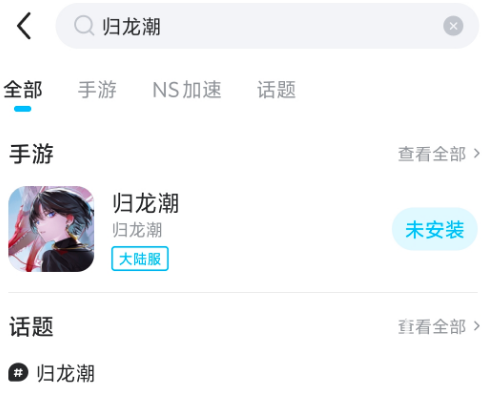Switch to the NS加速 tab
485x399 pixels.
[187, 90]
